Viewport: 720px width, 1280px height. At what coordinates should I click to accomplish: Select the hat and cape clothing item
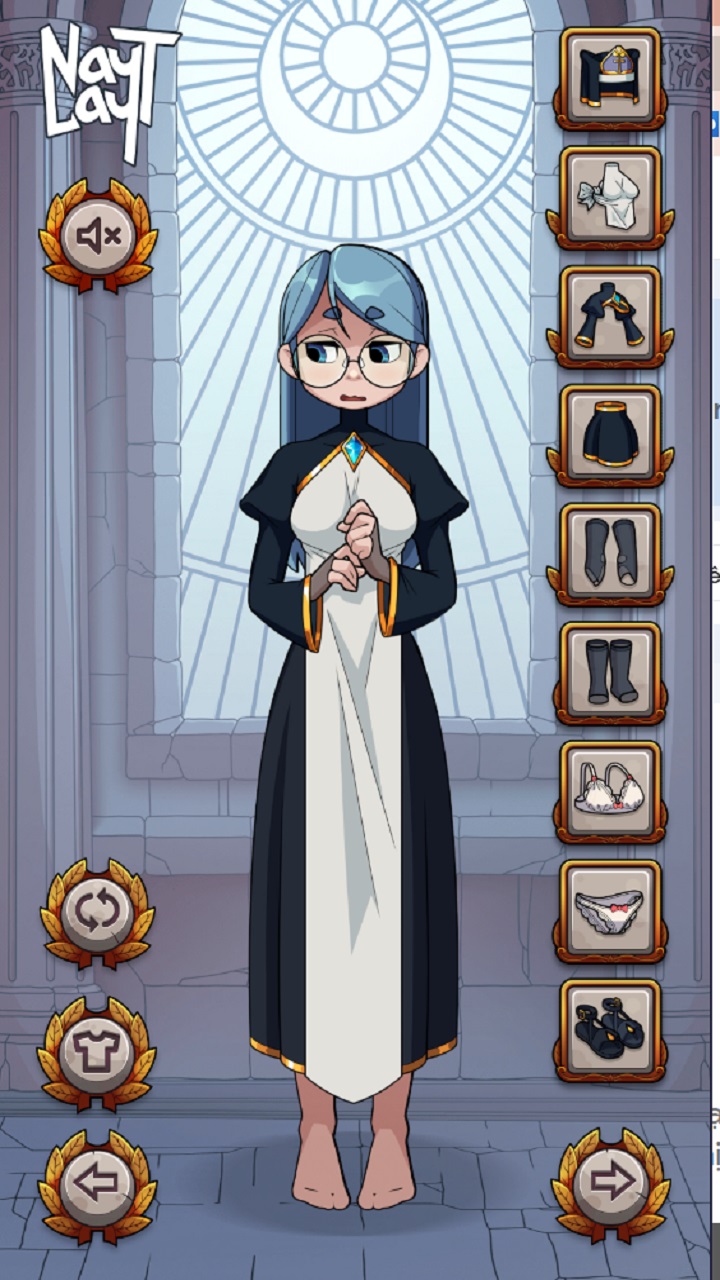point(610,76)
